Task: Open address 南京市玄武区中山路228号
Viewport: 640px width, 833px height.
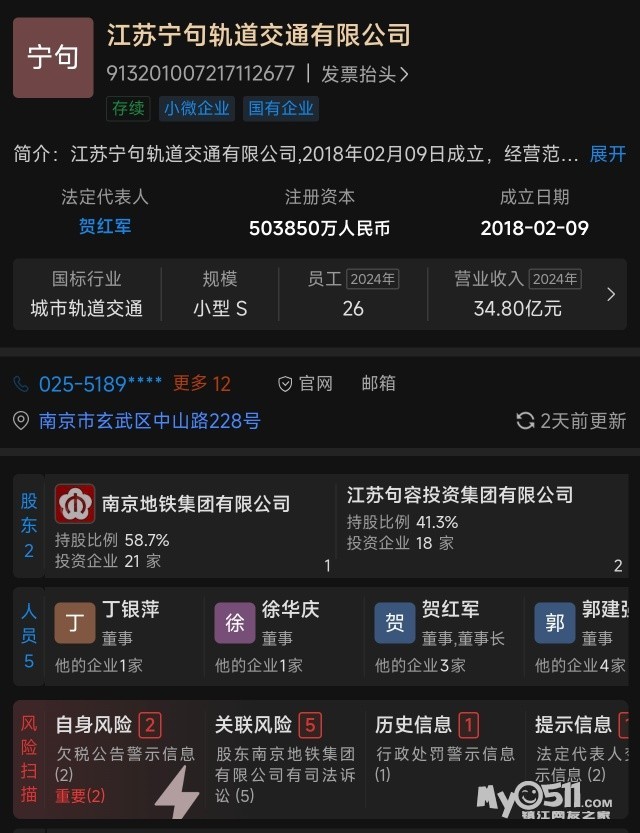Action: click(149, 421)
